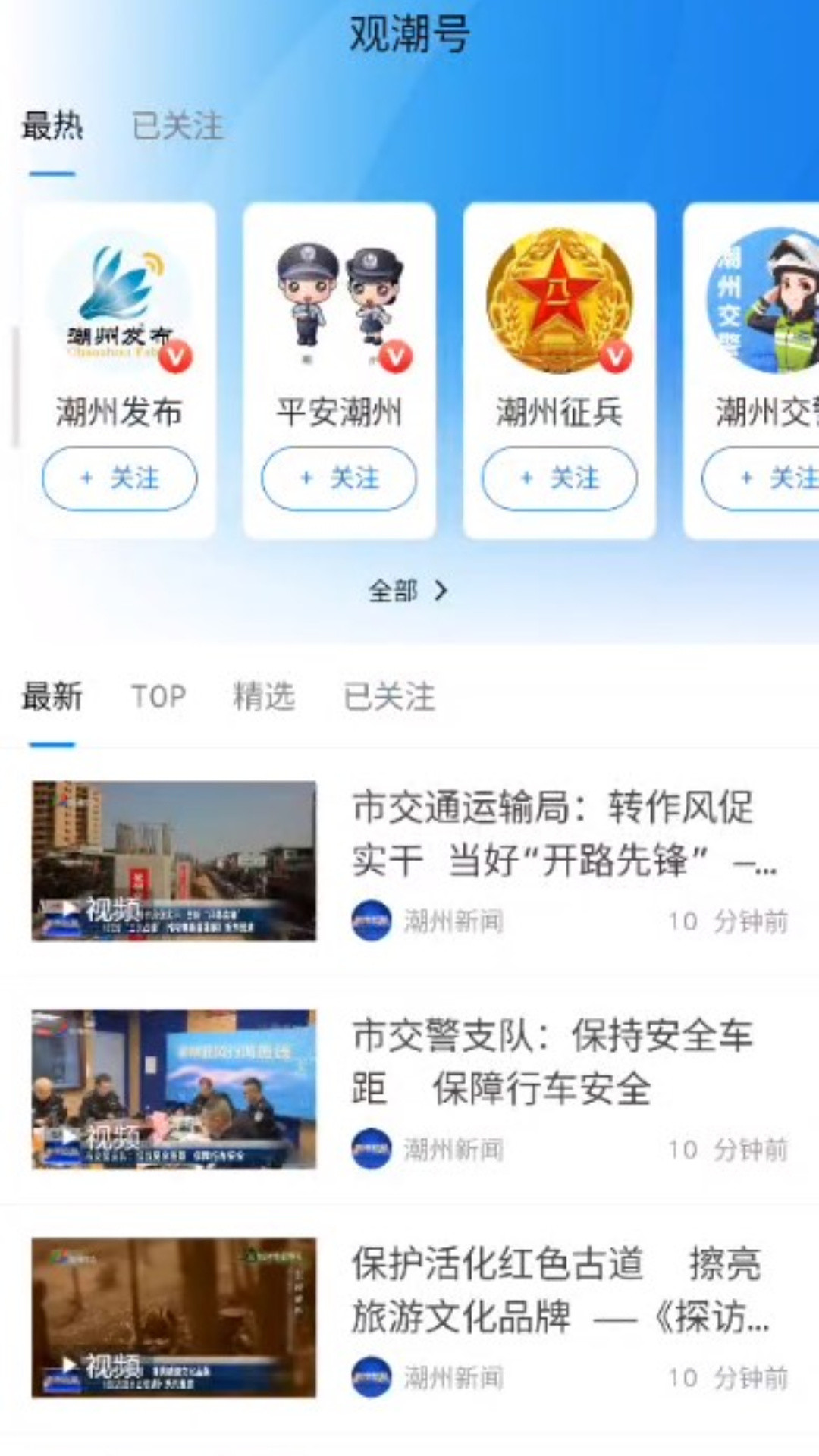819x1456 pixels.
Task: View 全部 accounts list
Action: click(x=408, y=591)
